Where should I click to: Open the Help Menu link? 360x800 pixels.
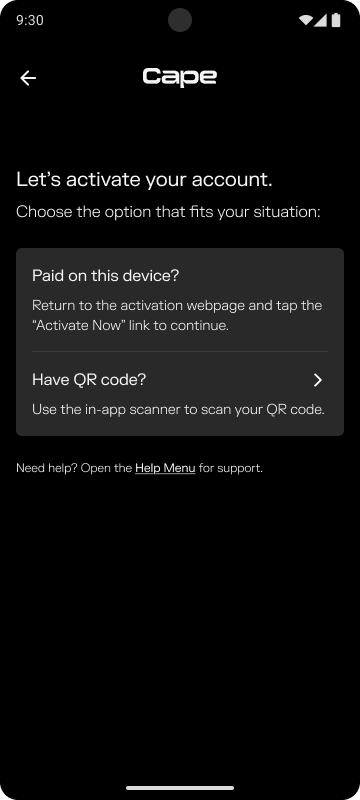click(165, 468)
